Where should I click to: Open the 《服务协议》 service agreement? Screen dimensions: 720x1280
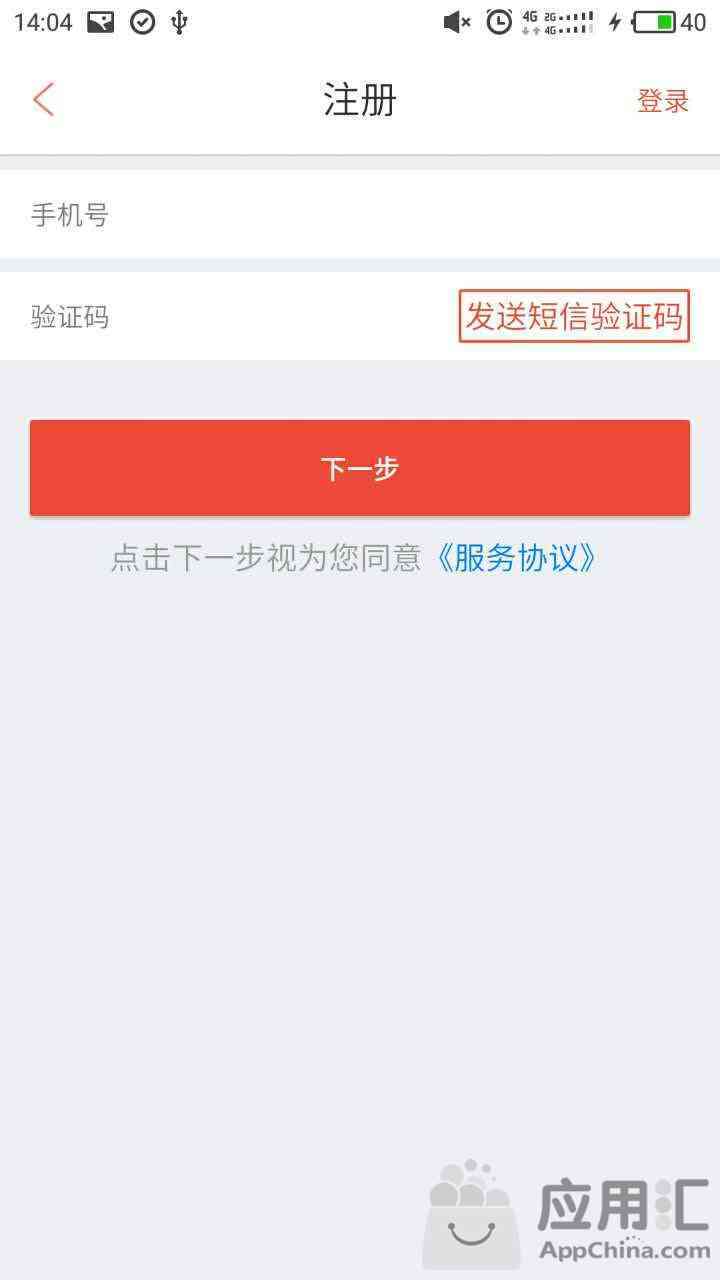click(516, 558)
